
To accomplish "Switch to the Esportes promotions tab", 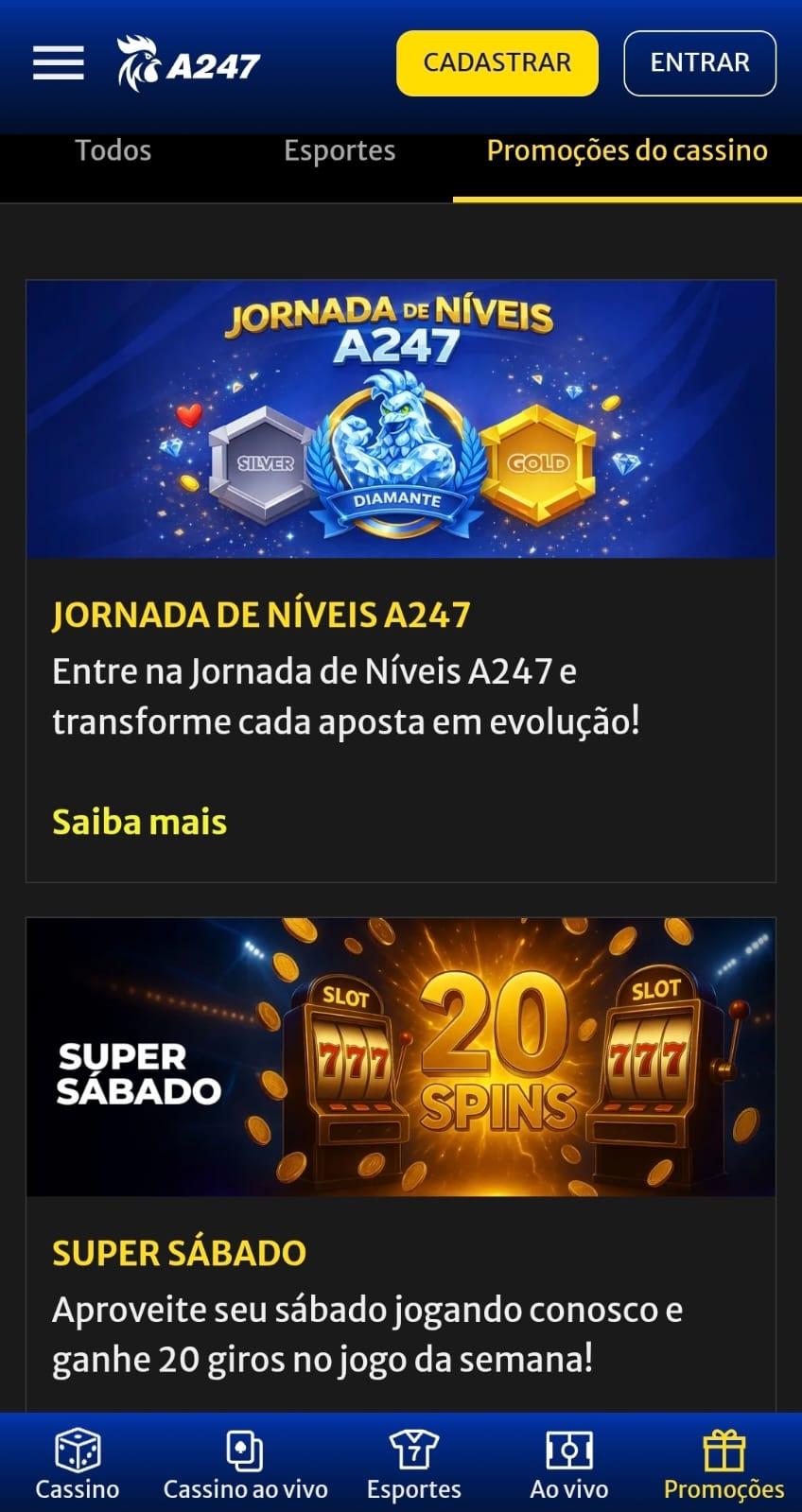I will coord(340,151).
